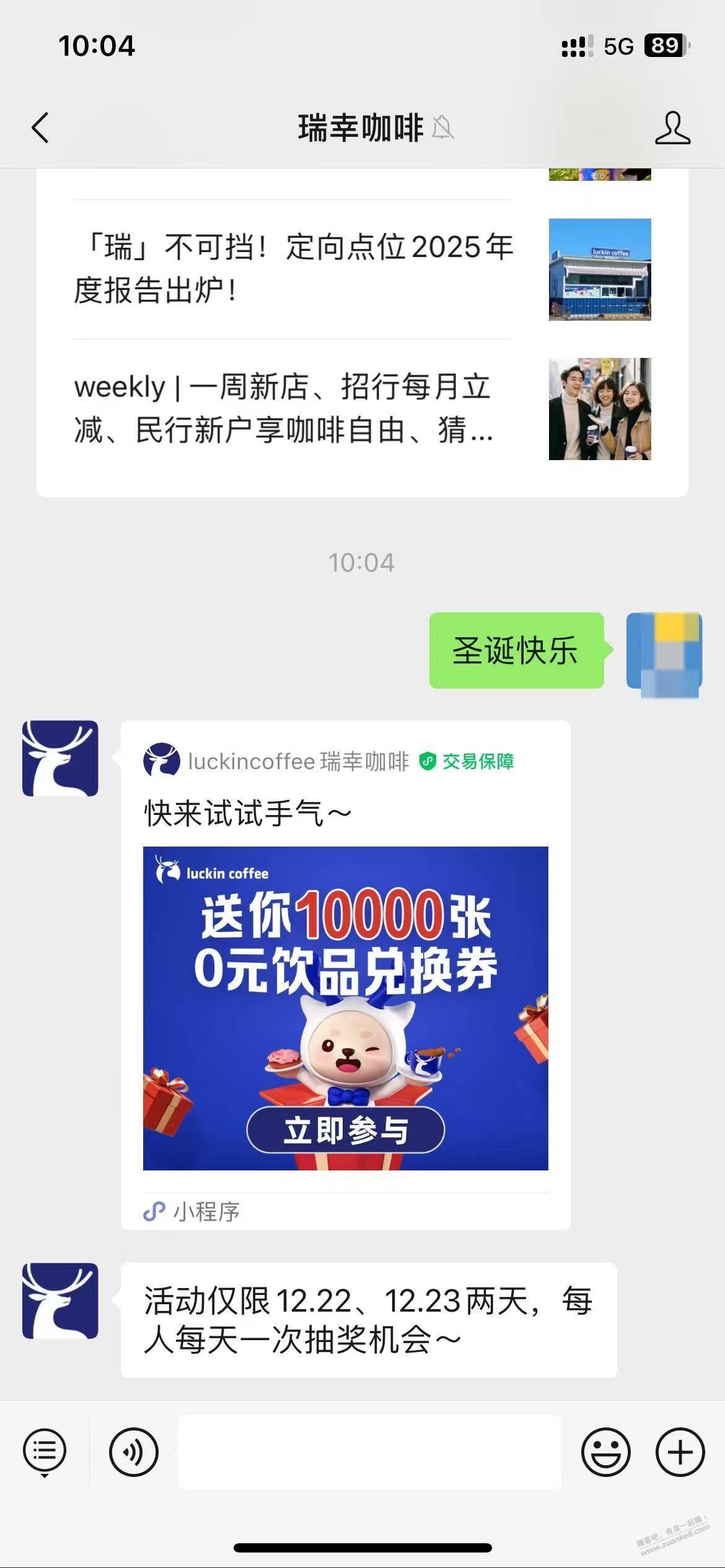Open the plus attachments panel
This screenshot has width=725, height=1568.
tap(680, 1452)
